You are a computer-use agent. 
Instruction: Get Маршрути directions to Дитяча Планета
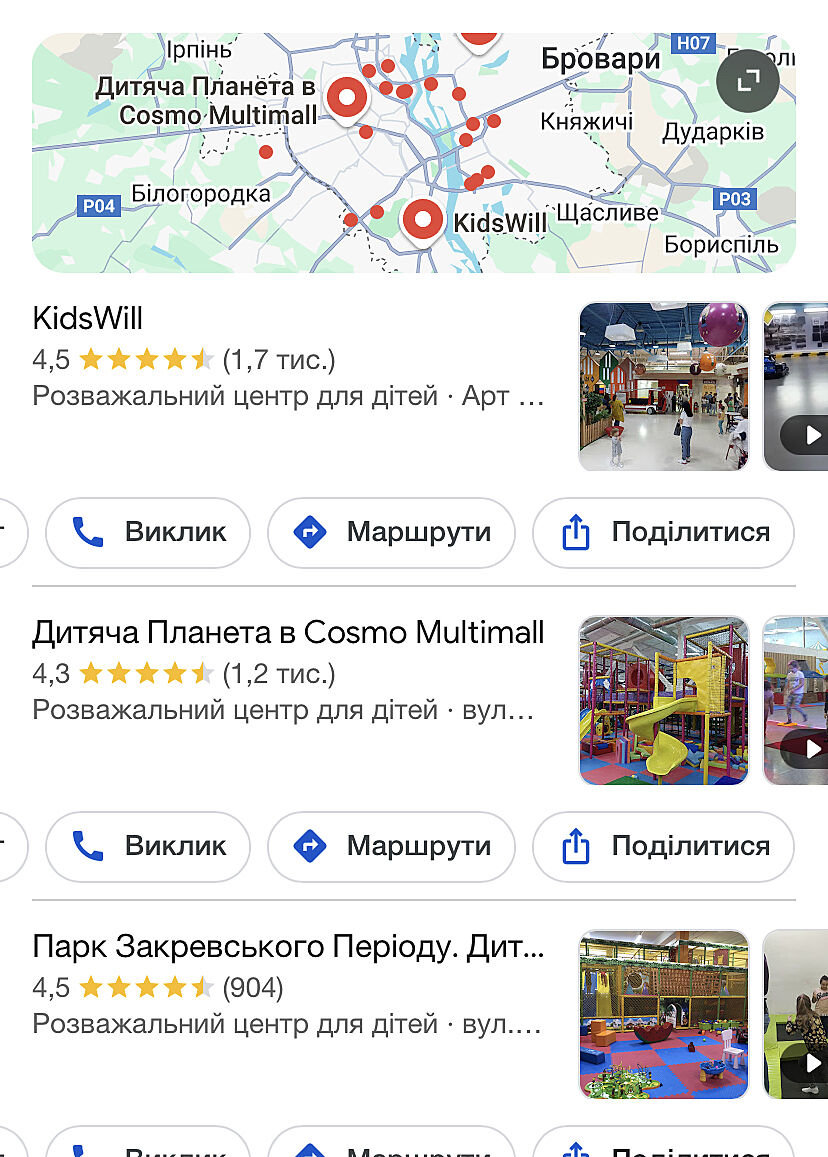(391, 846)
